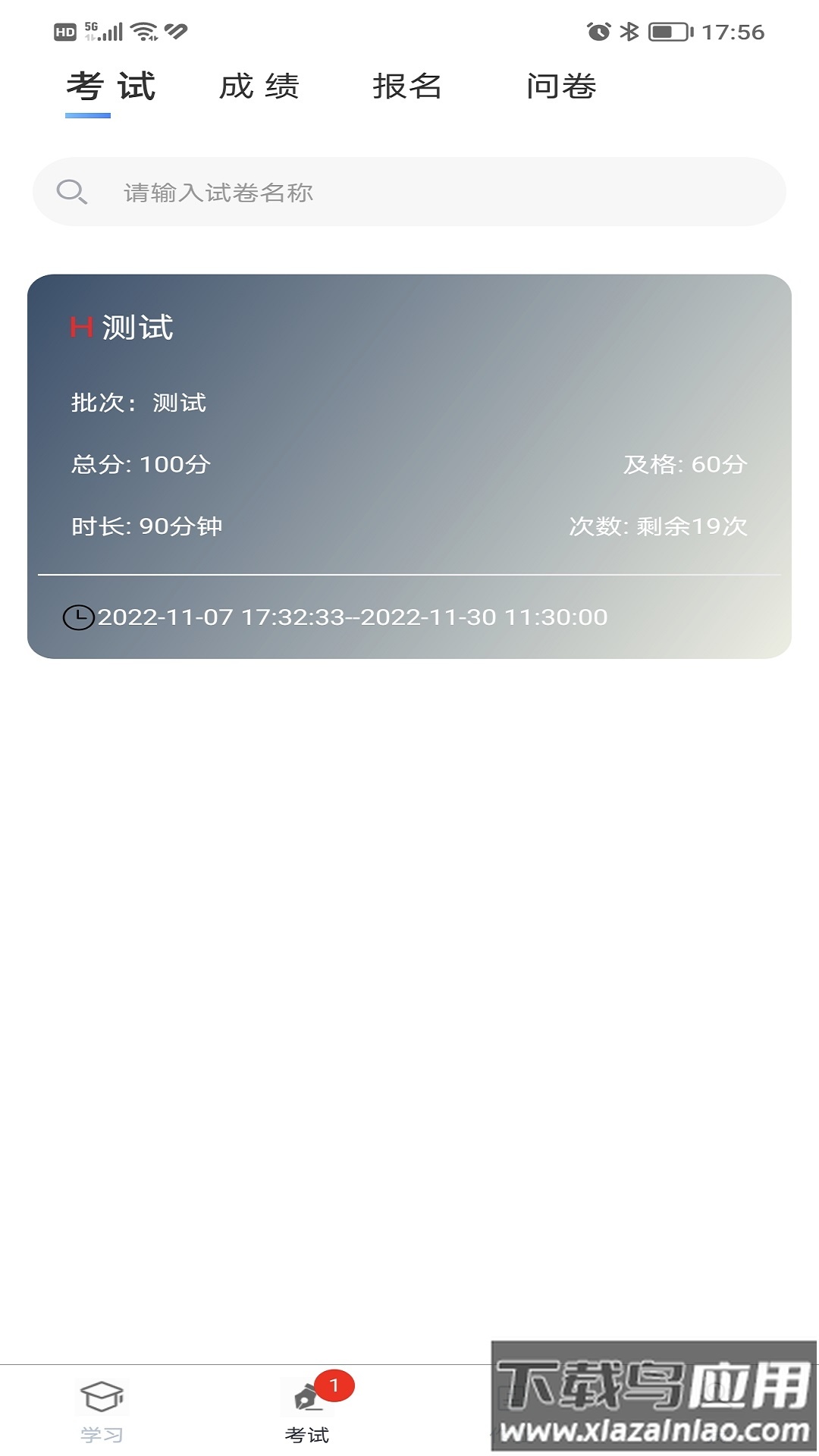Tap the exam time range 2022-11-07 to 2022-11-30
The width and height of the screenshot is (819, 1456).
353,617
